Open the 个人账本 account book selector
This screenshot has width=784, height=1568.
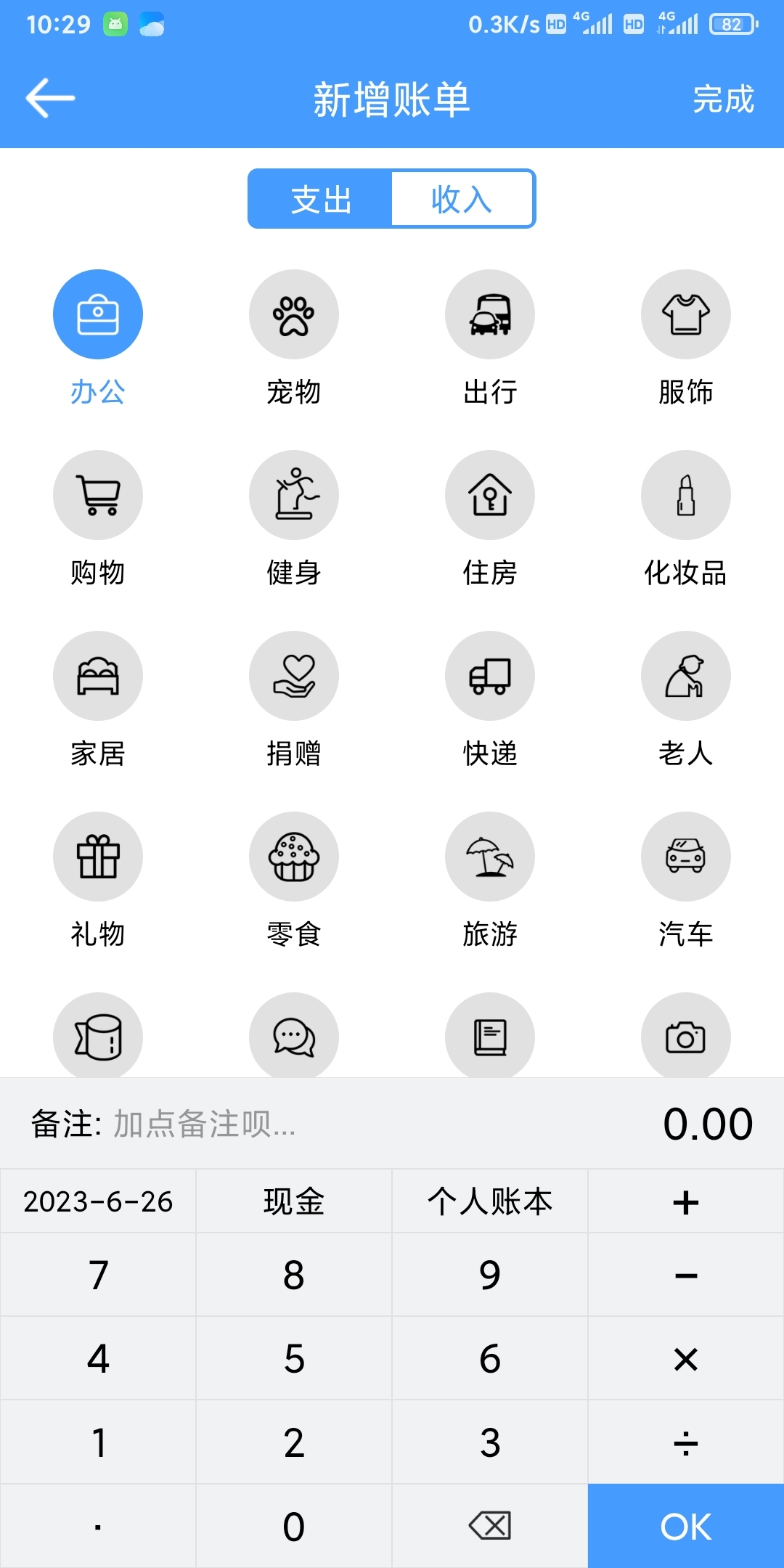(x=490, y=1201)
